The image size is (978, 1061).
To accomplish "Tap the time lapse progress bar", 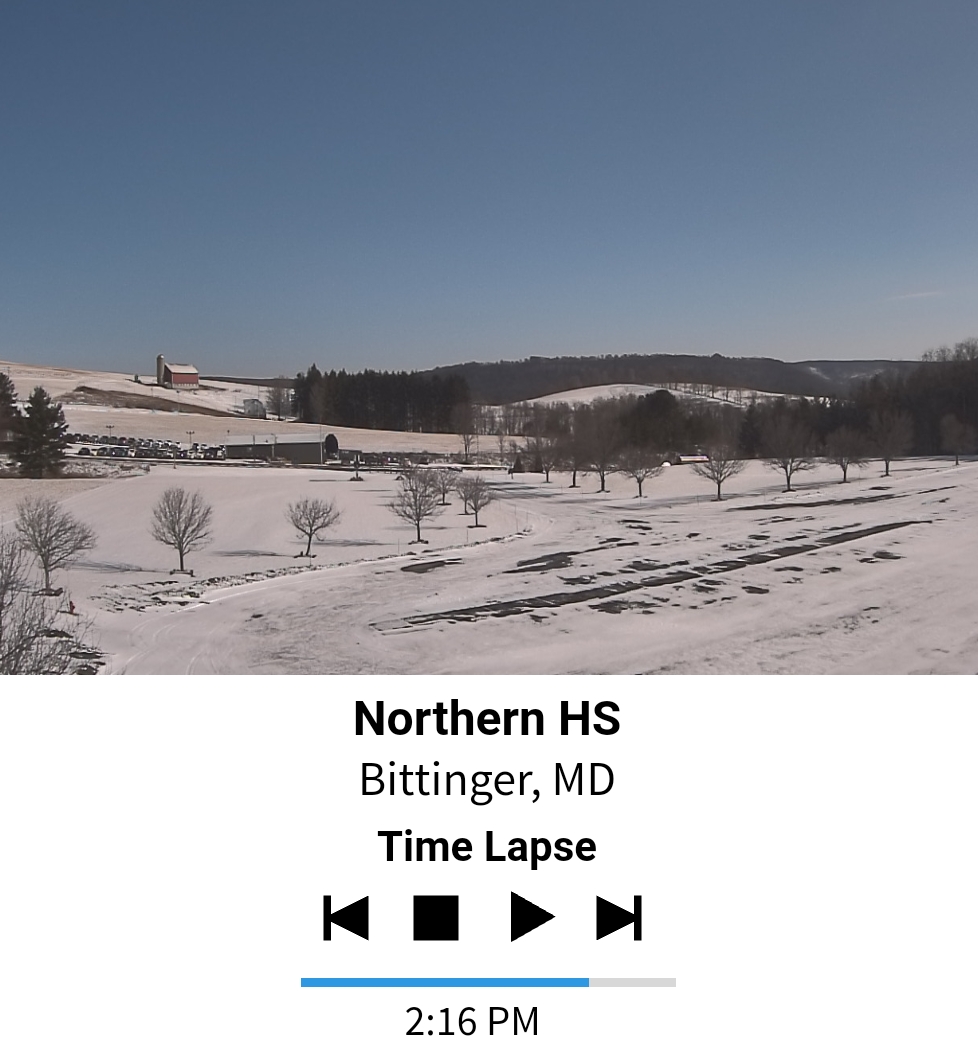I will 488,982.
